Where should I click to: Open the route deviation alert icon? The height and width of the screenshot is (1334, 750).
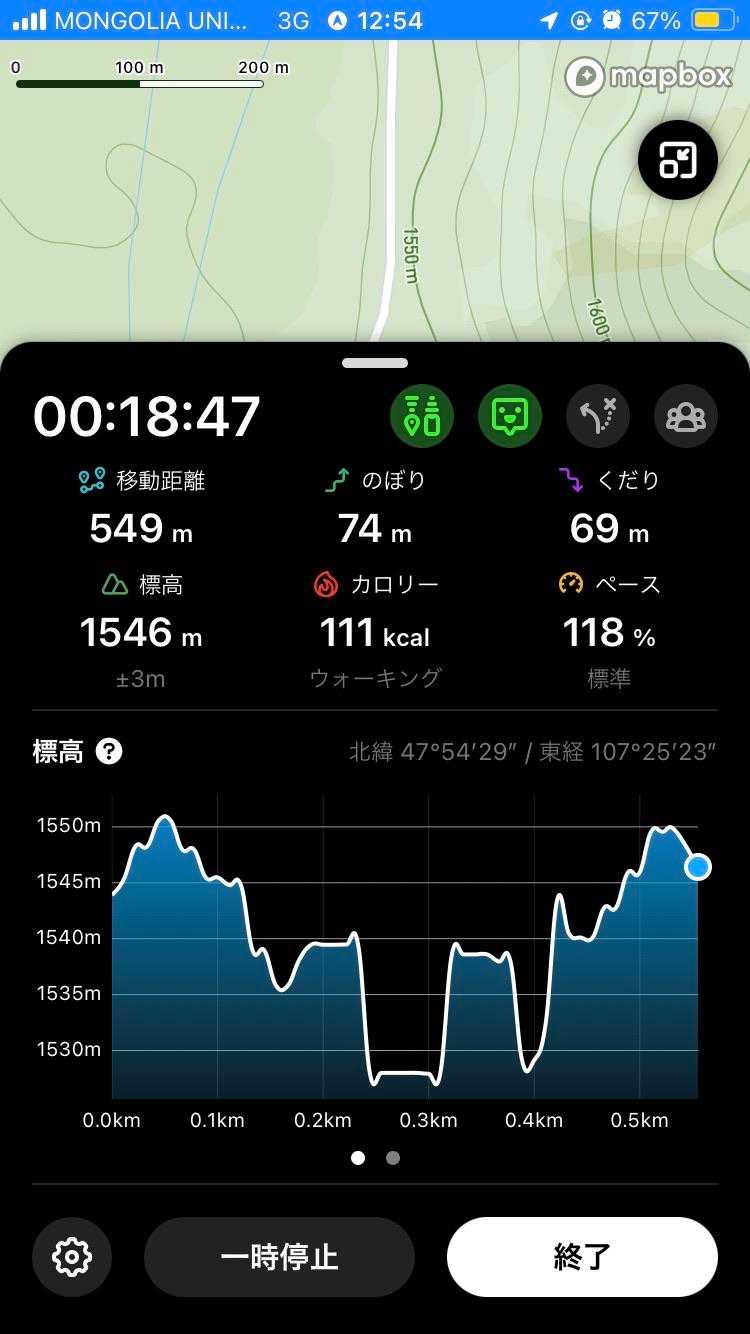[x=598, y=415]
